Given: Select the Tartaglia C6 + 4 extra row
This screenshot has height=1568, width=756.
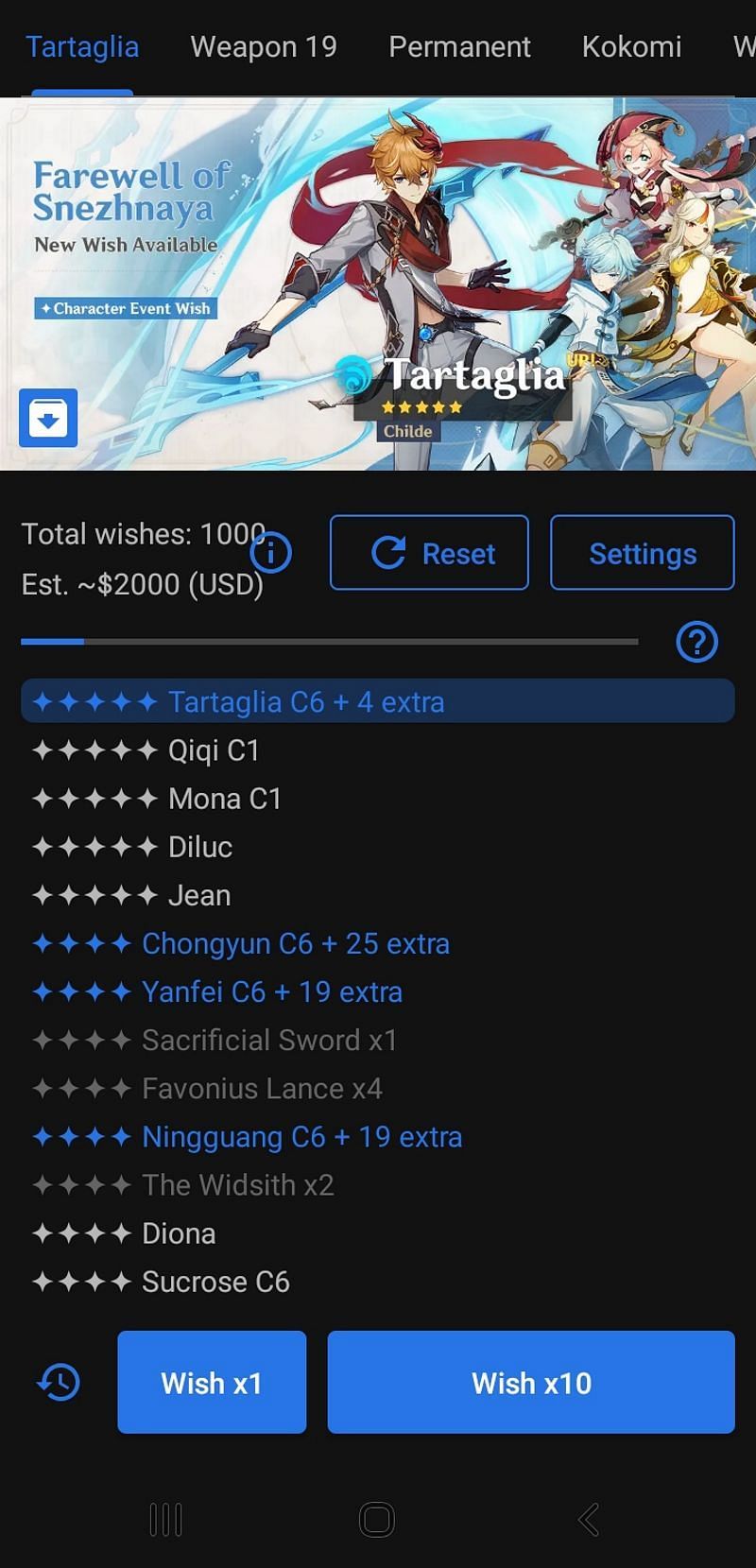Looking at the screenshot, I should coord(378,701).
